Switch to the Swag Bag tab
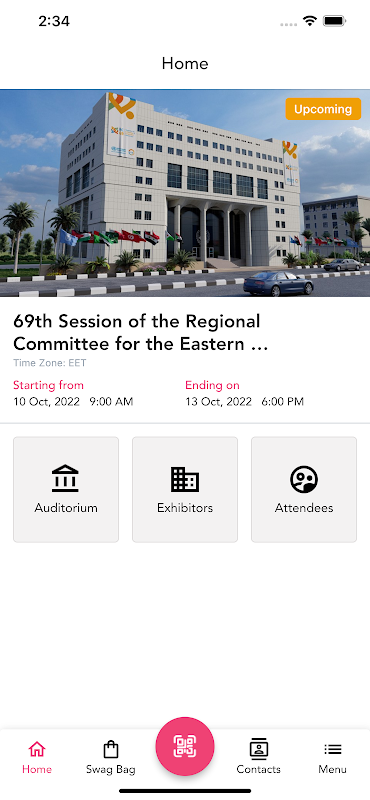Viewport: 370px width, 800px height. click(111, 758)
